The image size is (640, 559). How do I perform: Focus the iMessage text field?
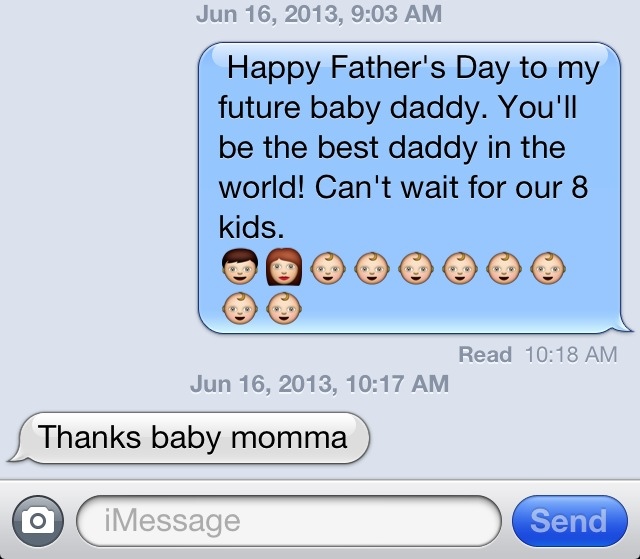(x=289, y=521)
